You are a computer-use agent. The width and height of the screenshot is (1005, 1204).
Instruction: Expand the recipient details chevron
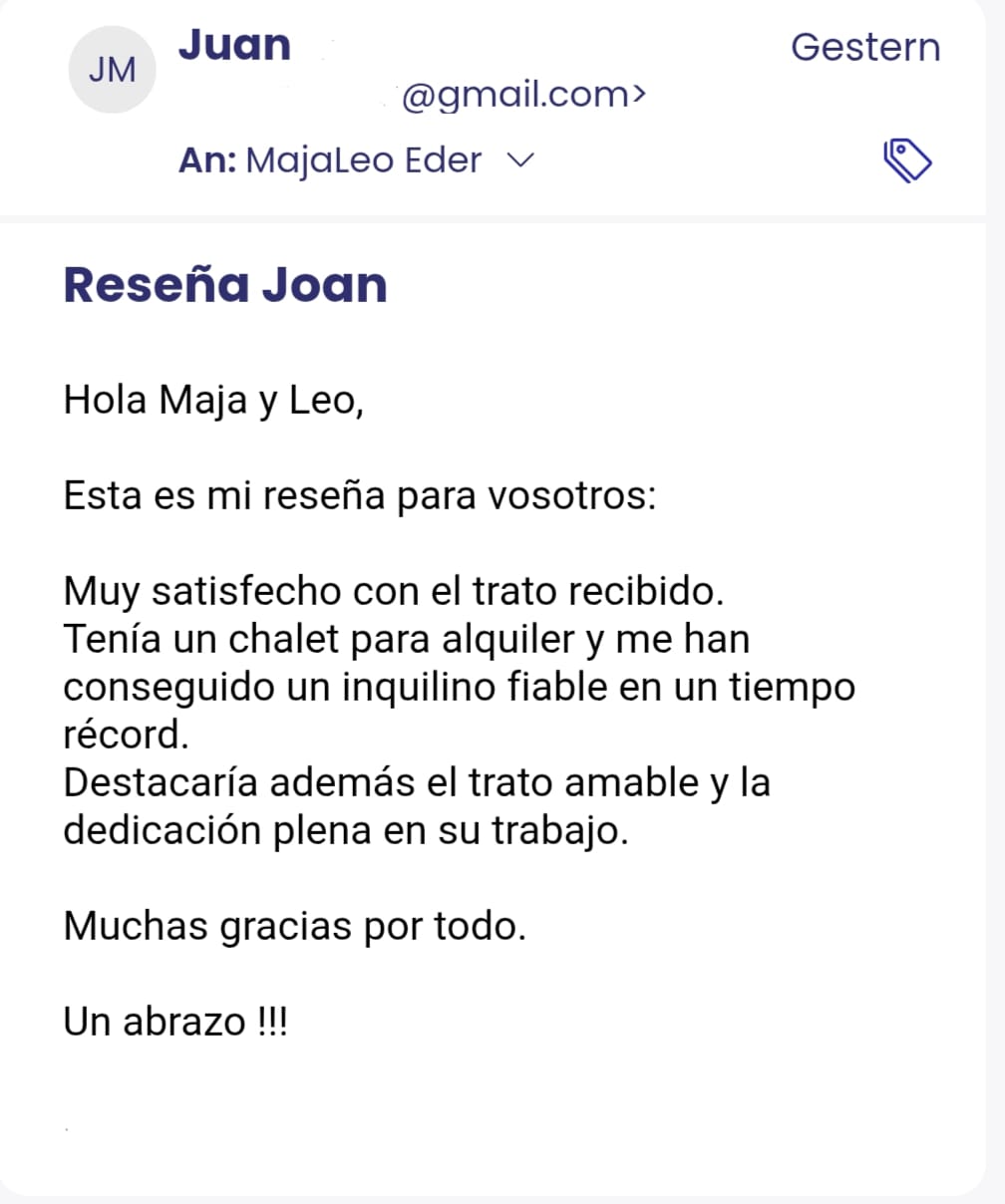[521, 160]
